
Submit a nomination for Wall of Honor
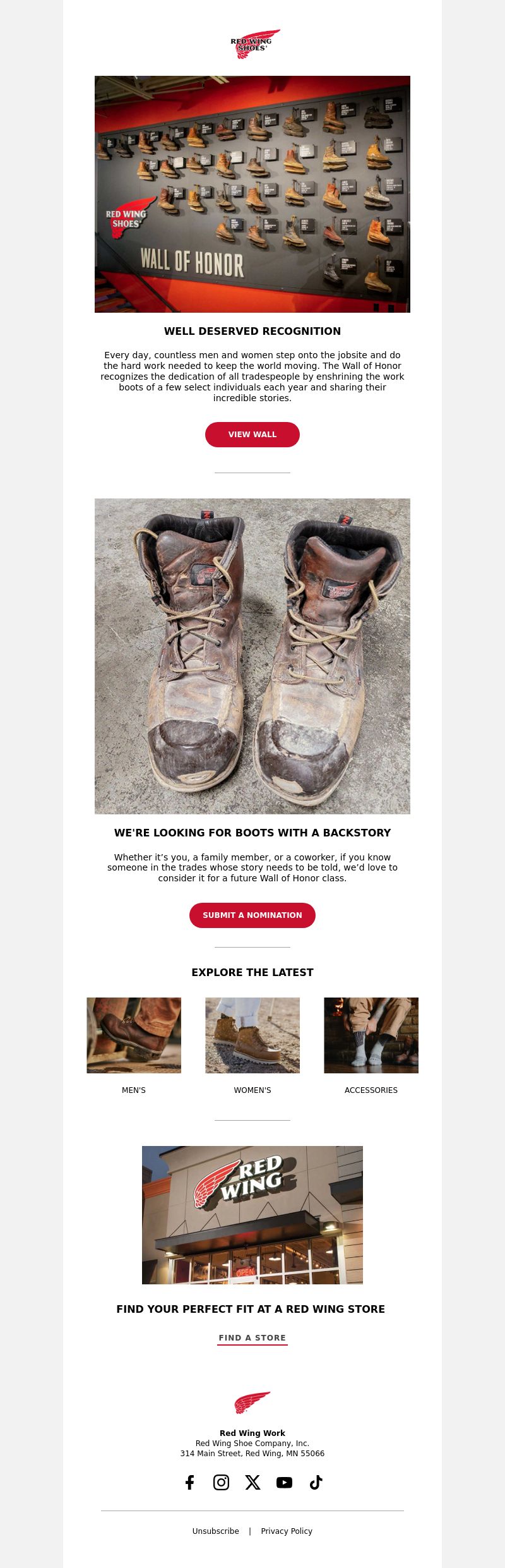pos(252,915)
